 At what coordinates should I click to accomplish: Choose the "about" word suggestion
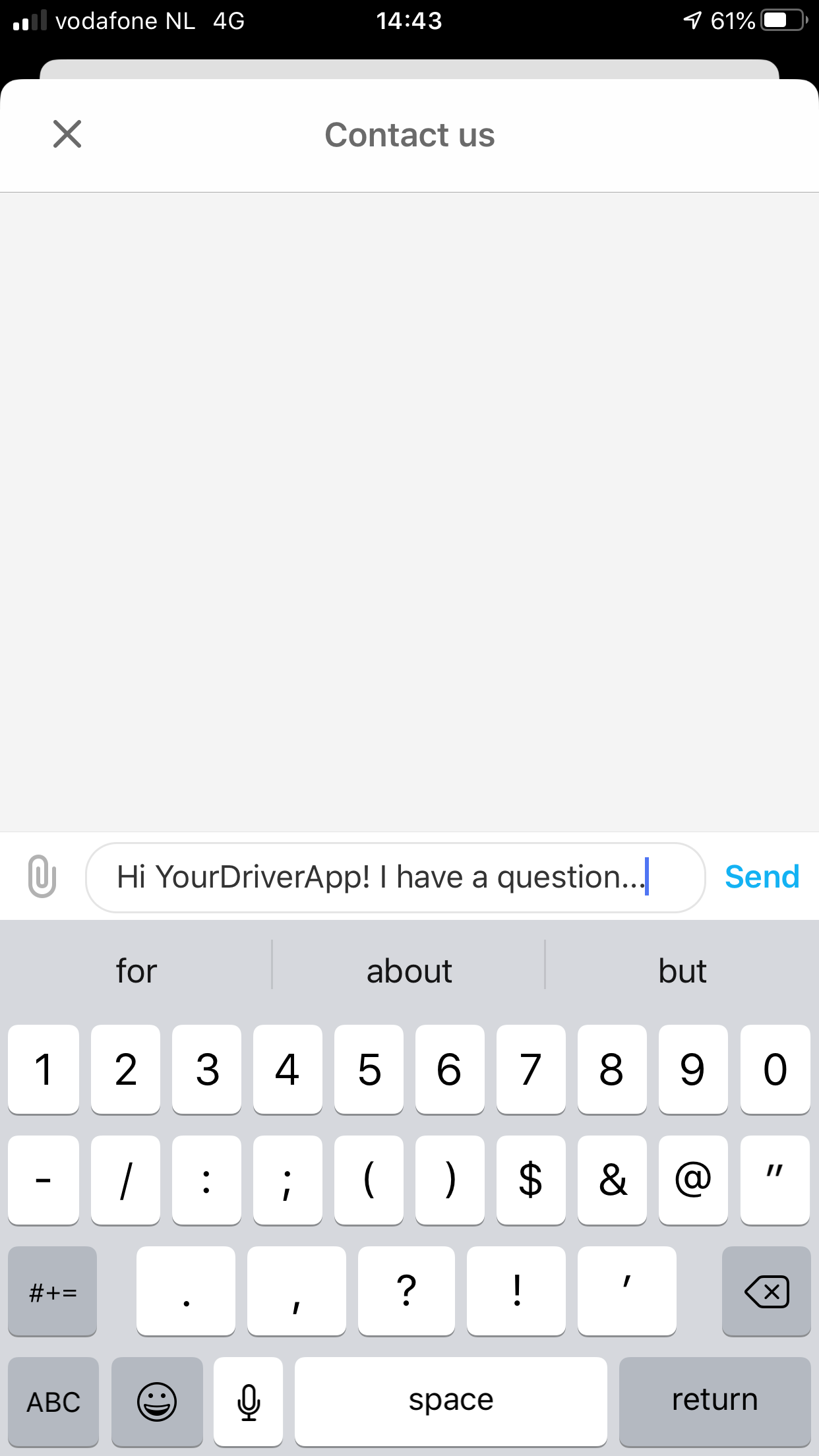click(x=409, y=971)
